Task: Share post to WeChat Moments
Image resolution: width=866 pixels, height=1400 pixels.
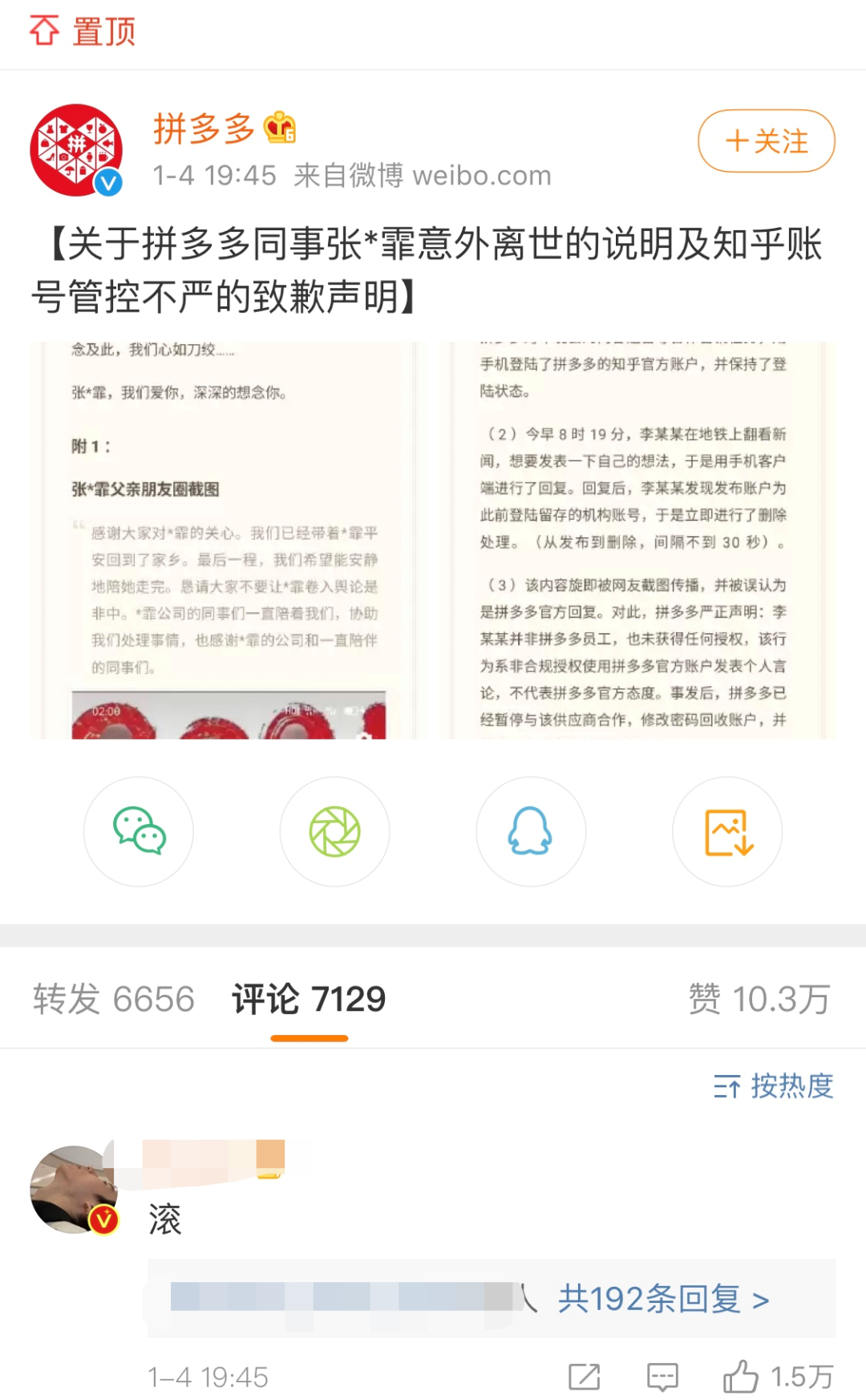Action: [x=334, y=831]
